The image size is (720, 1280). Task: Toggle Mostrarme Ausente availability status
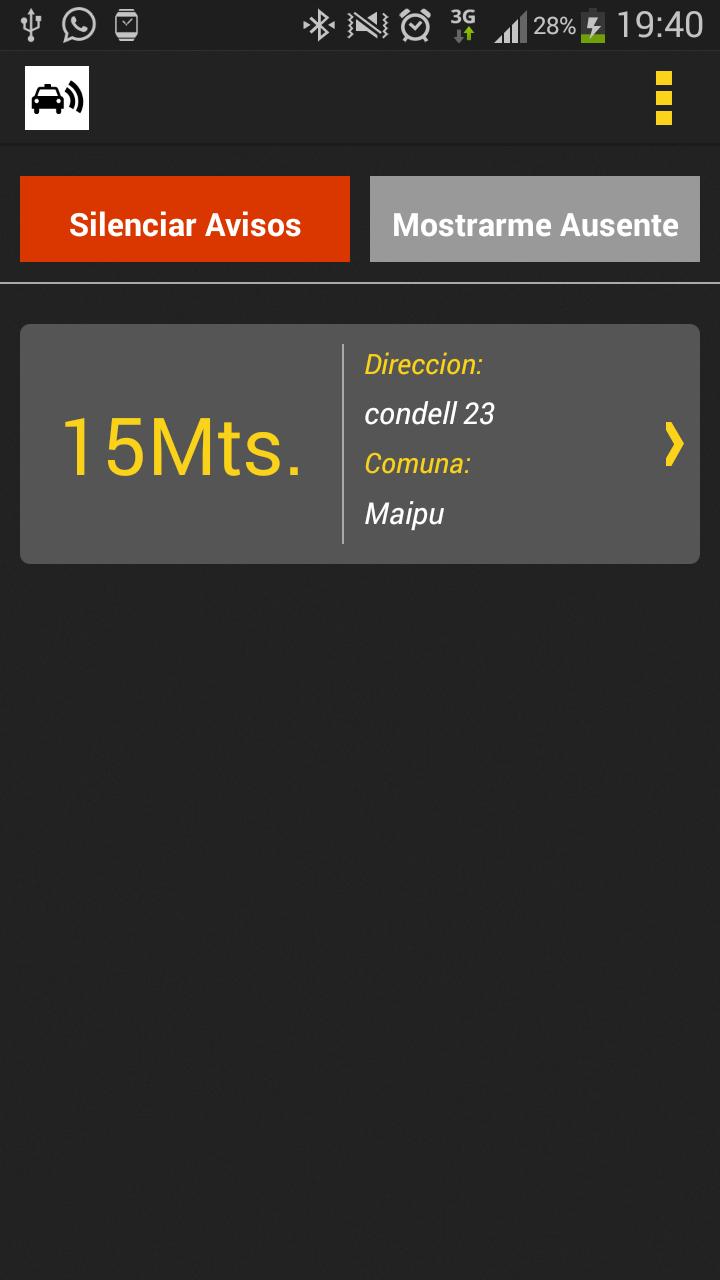click(x=535, y=219)
